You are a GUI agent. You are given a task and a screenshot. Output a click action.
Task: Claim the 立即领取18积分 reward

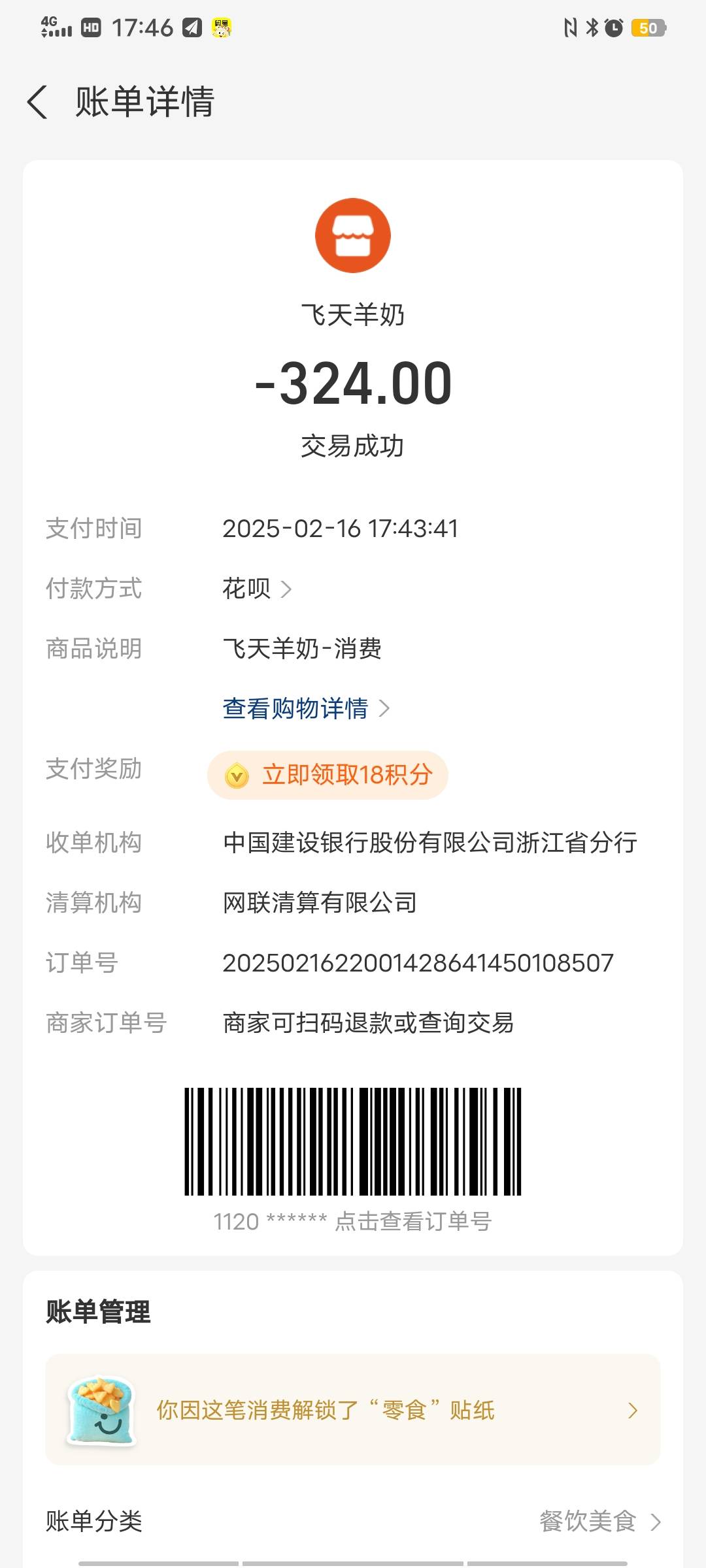pos(328,776)
